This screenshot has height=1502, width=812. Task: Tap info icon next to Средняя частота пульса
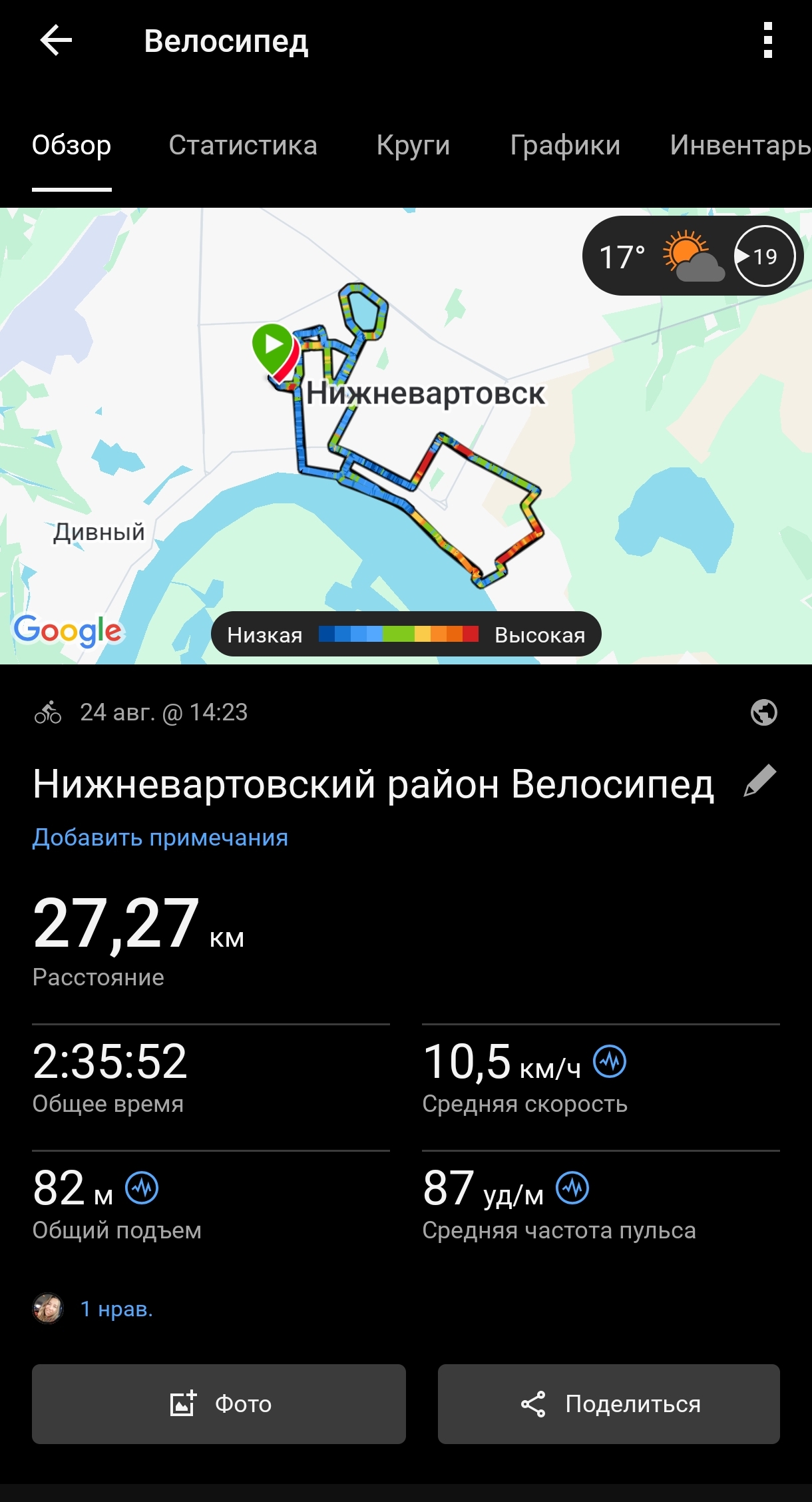pyautogui.click(x=572, y=1188)
